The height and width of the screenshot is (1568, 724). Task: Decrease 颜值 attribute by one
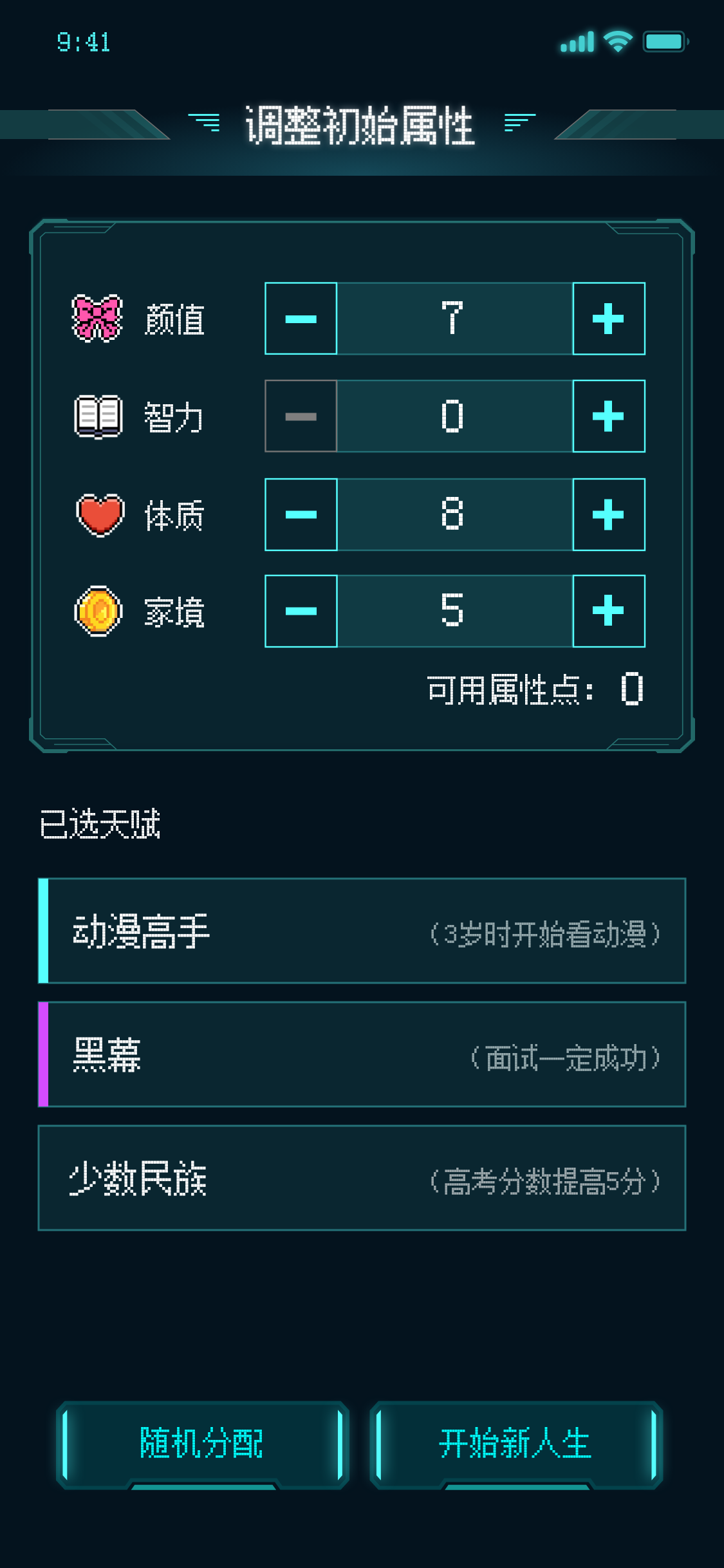pyautogui.click(x=301, y=319)
